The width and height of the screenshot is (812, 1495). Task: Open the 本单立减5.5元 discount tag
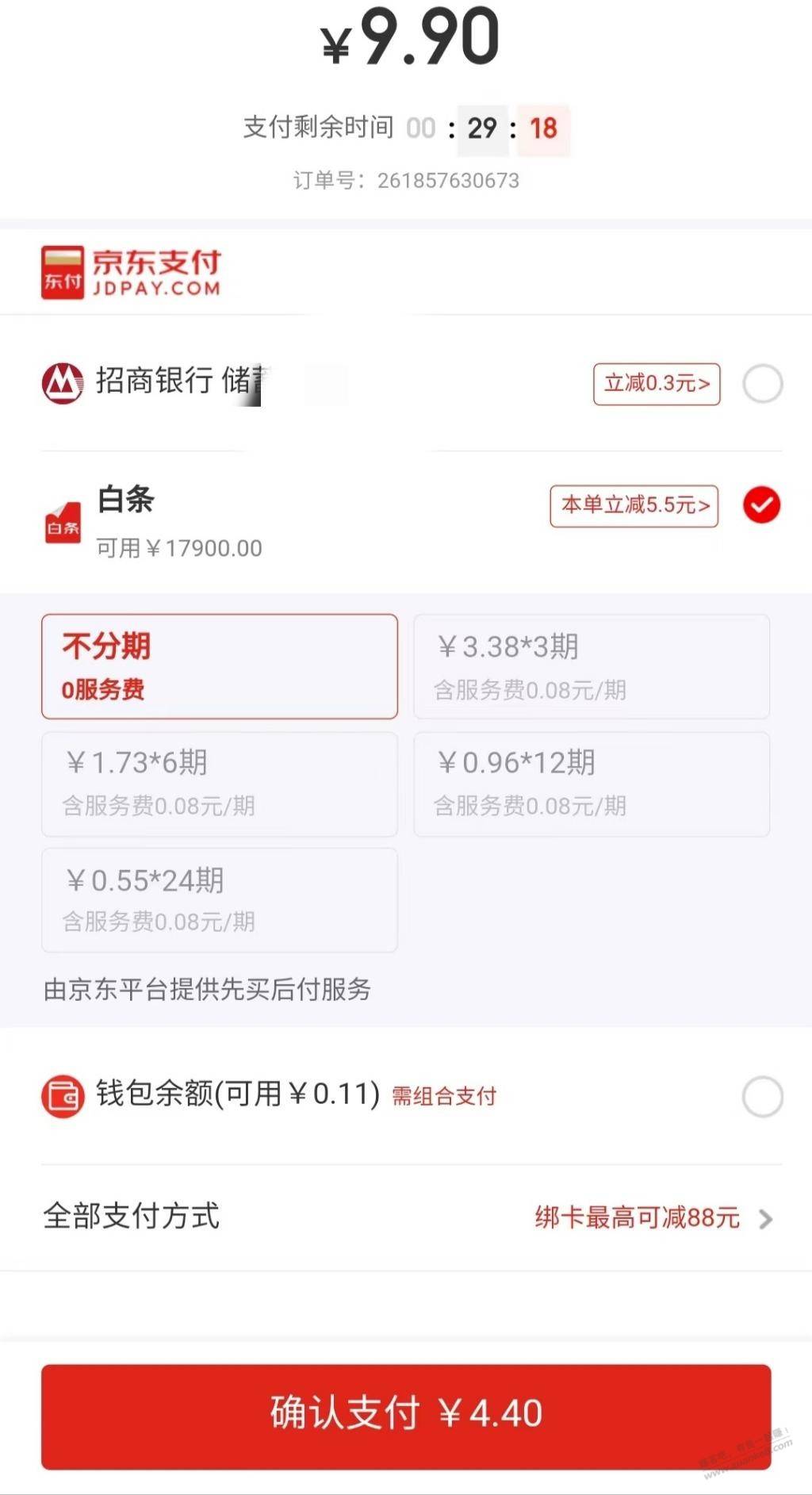click(x=634, y=505)
